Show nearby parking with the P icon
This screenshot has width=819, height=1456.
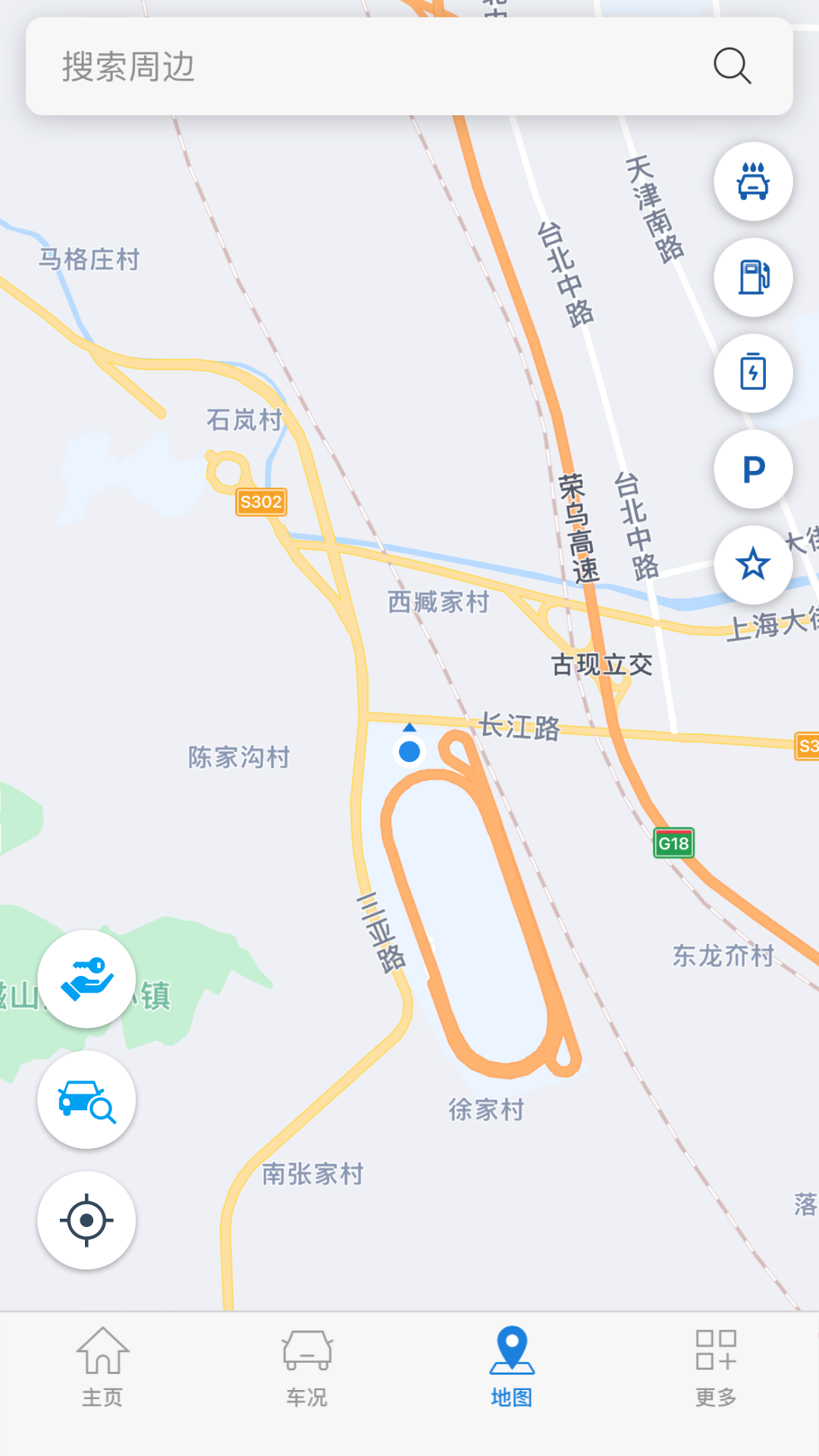point(753,469)
